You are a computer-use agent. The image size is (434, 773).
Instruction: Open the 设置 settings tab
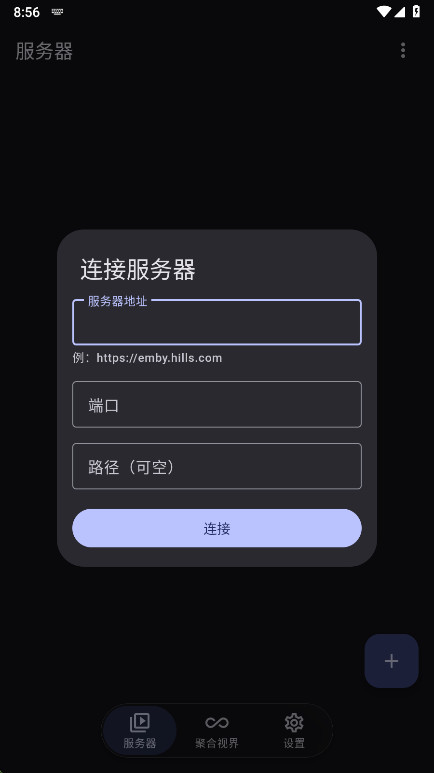294,731
